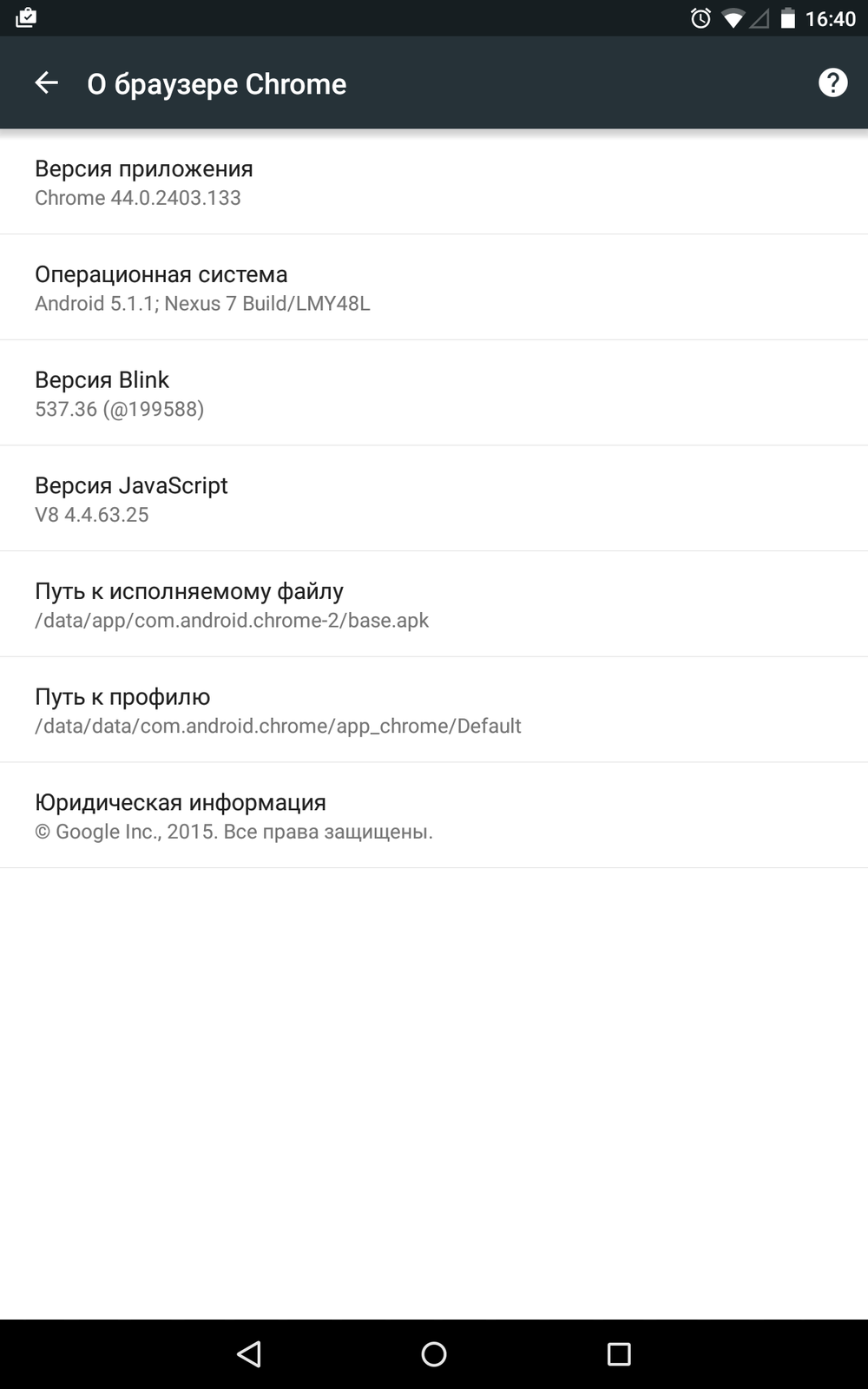
Task: Go back from the Chrome about page
Action: (x=46, y=83)
